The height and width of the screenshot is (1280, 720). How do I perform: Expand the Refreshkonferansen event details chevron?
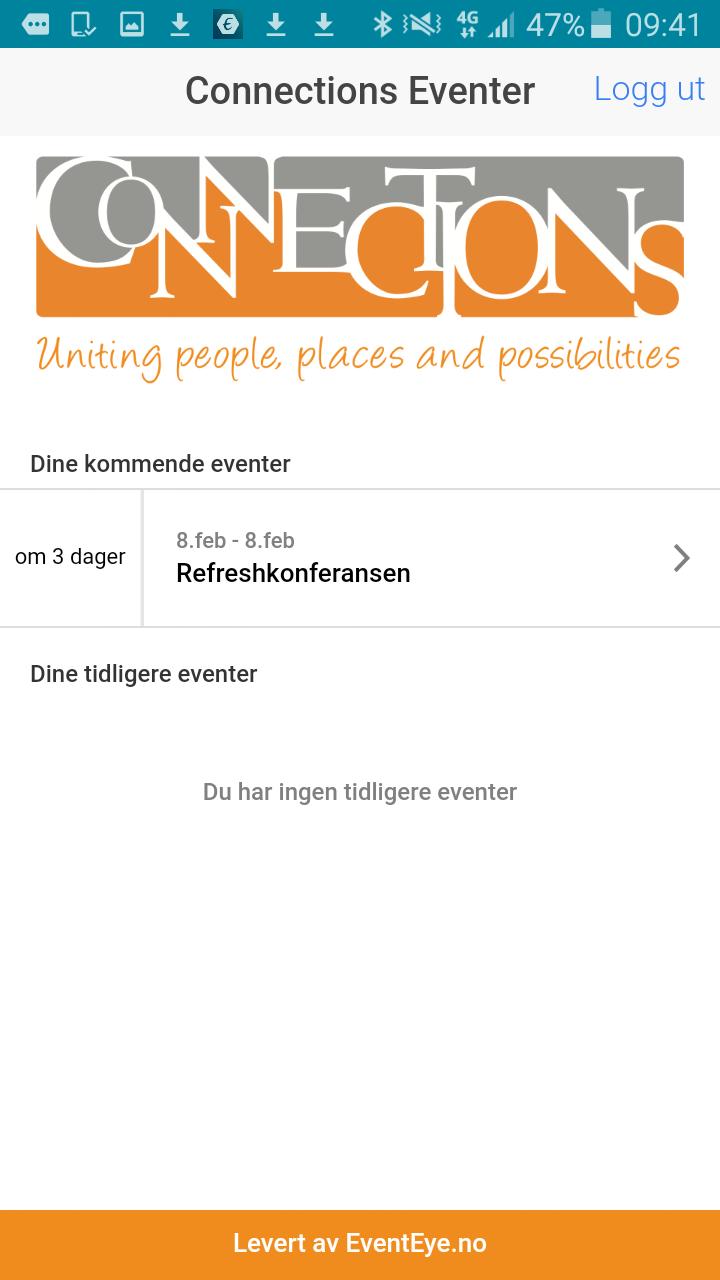(x=681, y=558)
